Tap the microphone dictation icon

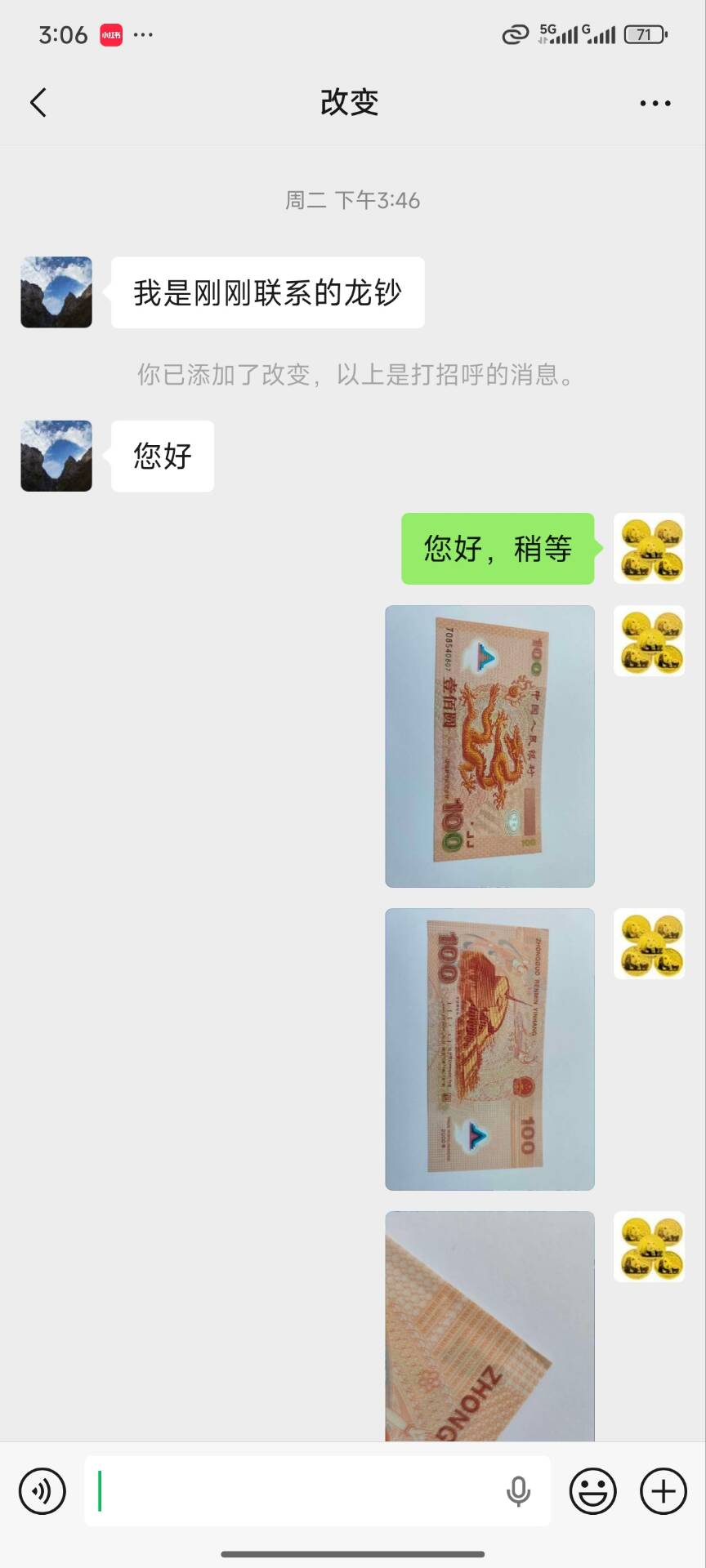pyautogui.click(x=518, y=1491)
